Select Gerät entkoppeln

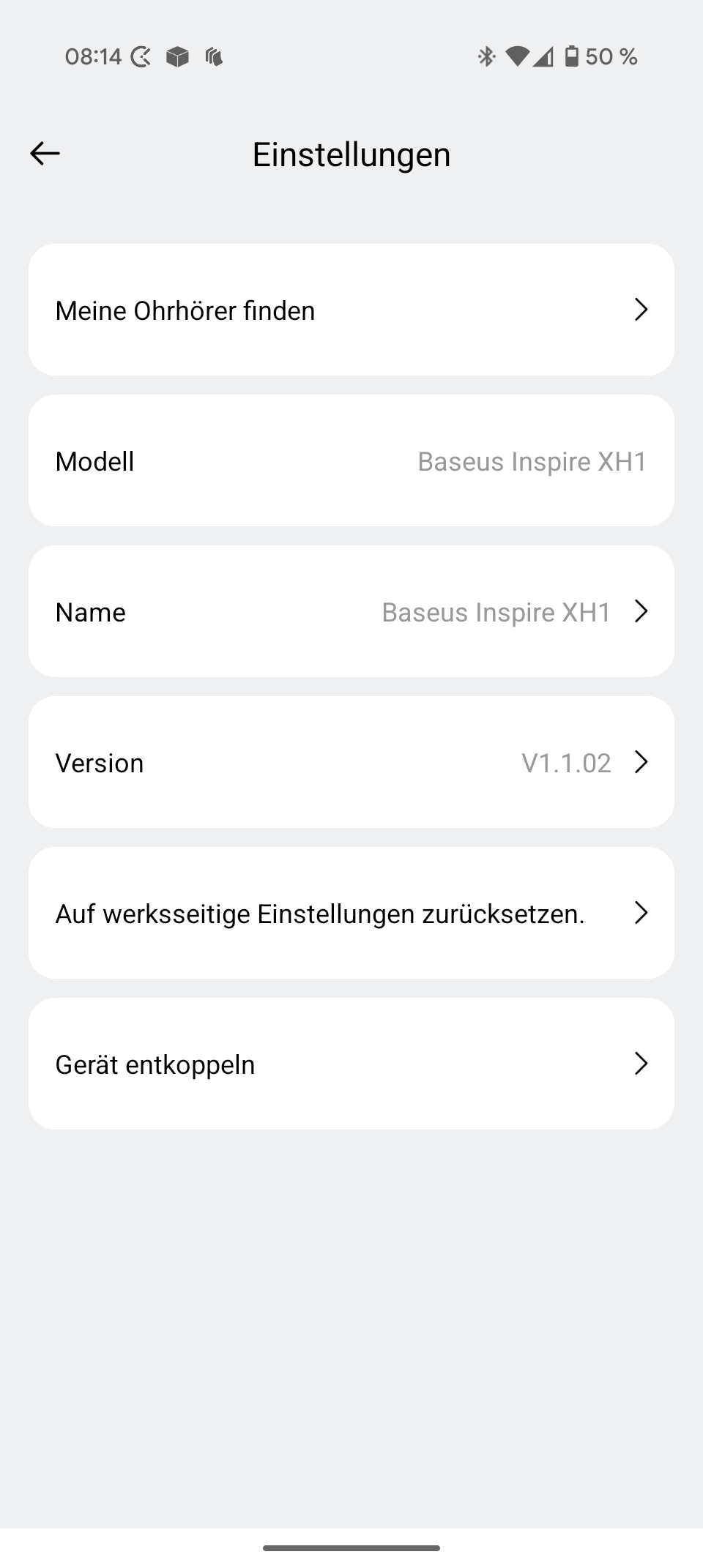(x=351, y=1064)
